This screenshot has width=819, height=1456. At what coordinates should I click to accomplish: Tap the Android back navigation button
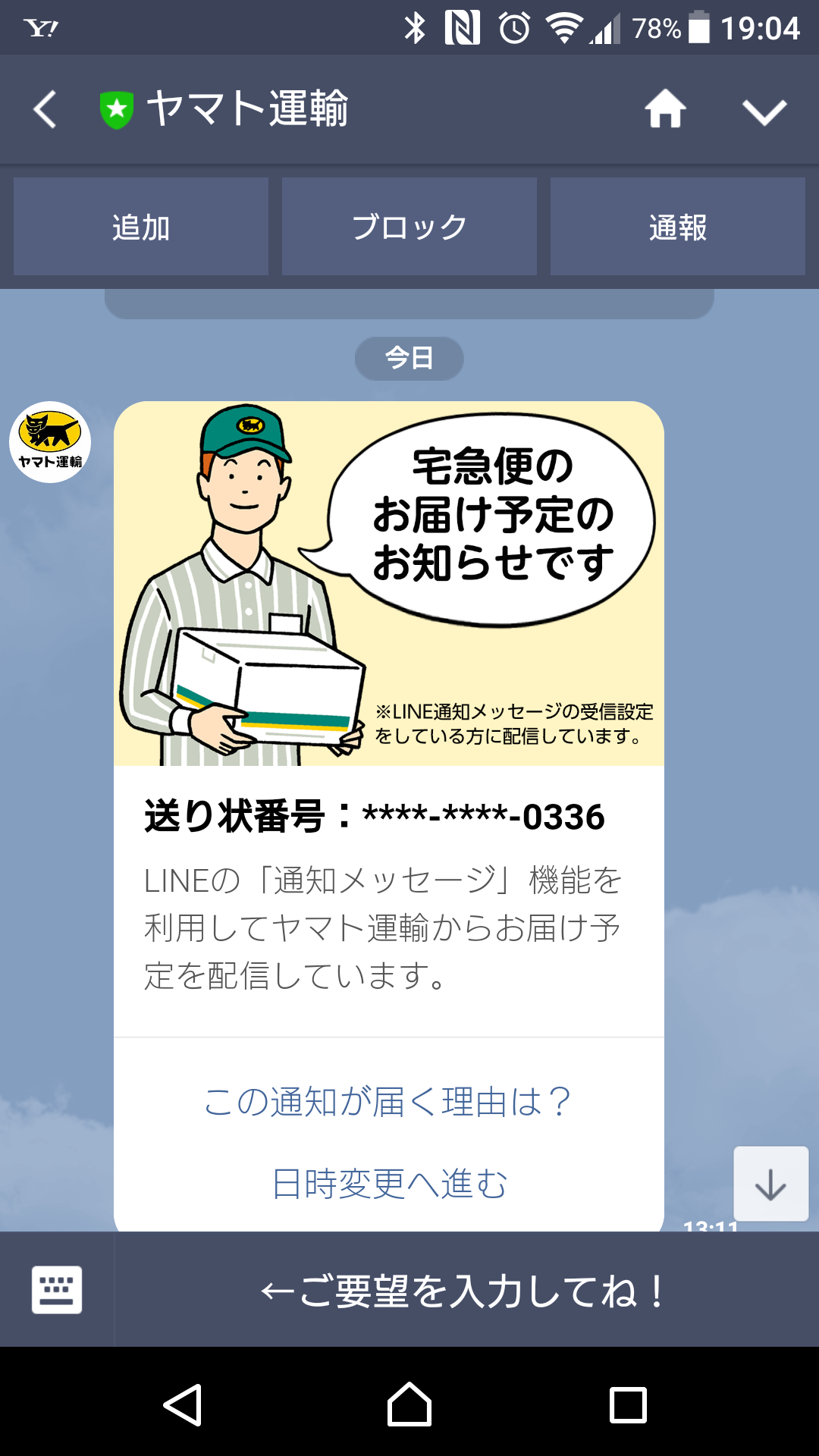pos(183,1405)
